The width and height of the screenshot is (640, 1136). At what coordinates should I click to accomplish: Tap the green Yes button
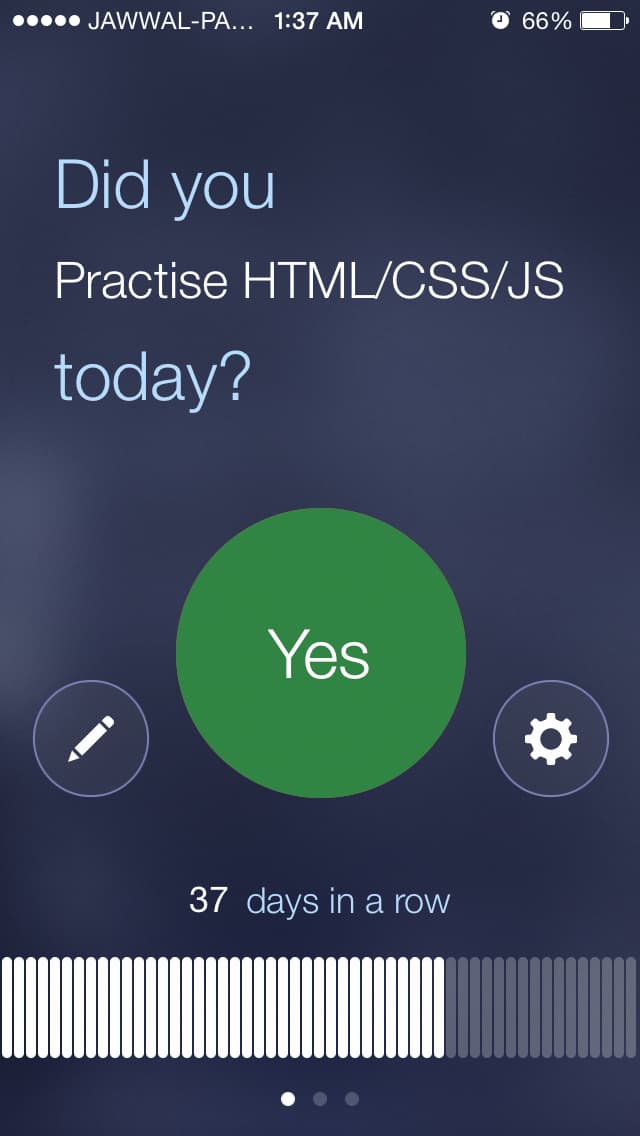(x=320, y=653)
